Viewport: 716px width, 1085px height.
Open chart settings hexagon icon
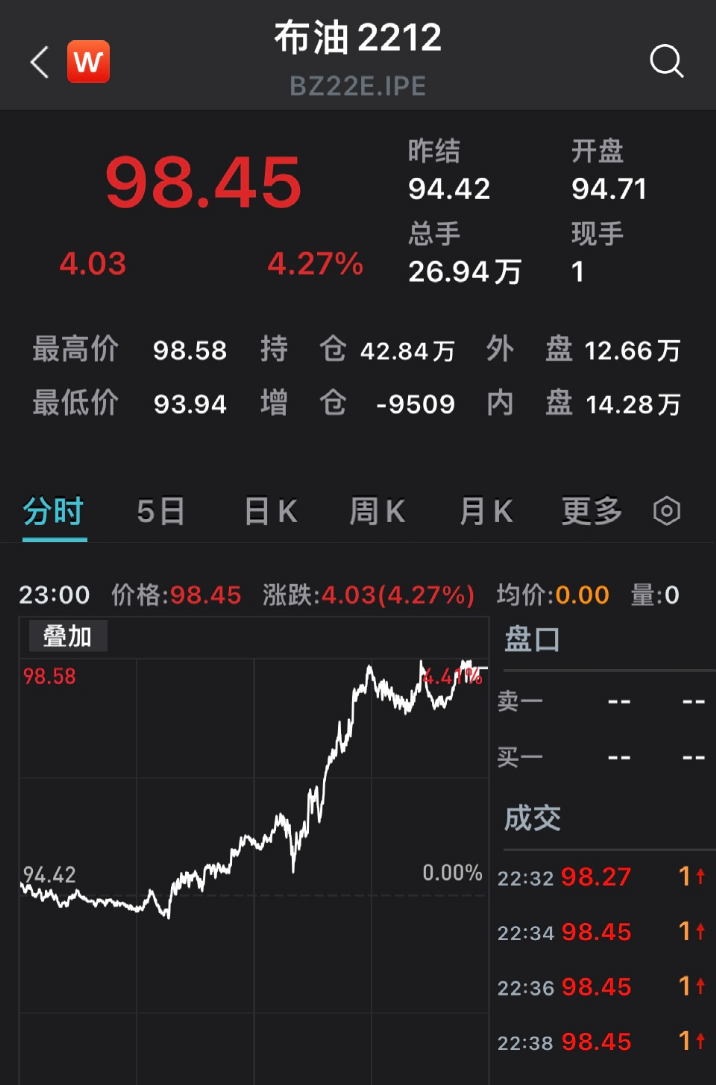point(667,512)
